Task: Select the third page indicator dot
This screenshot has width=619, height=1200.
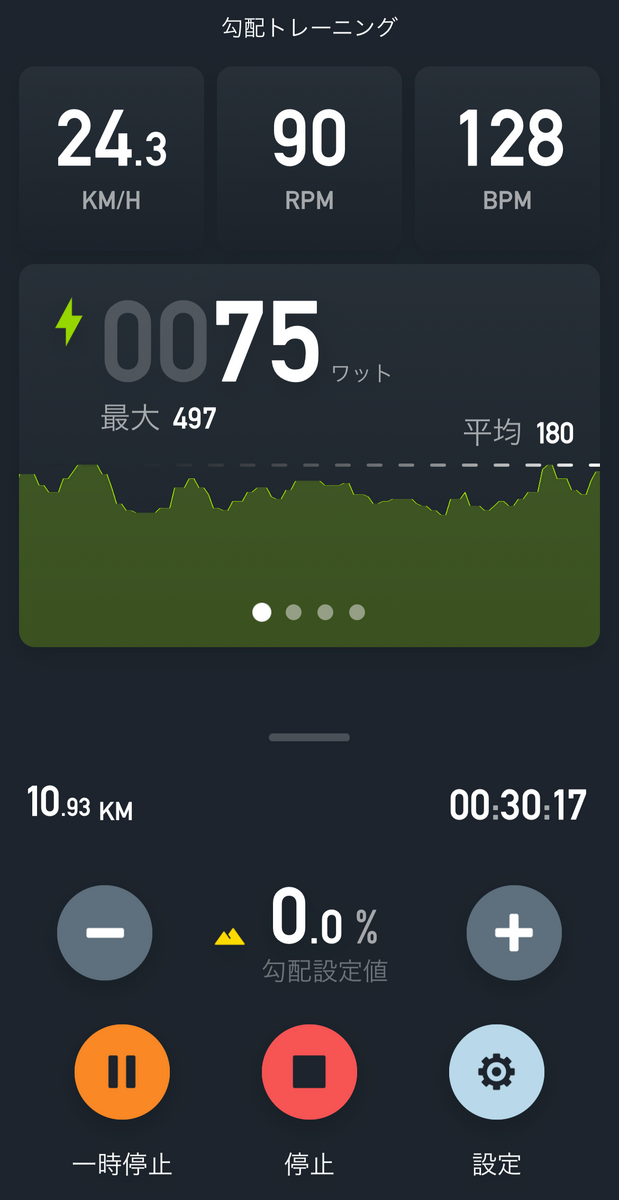Action: (325, 612)
